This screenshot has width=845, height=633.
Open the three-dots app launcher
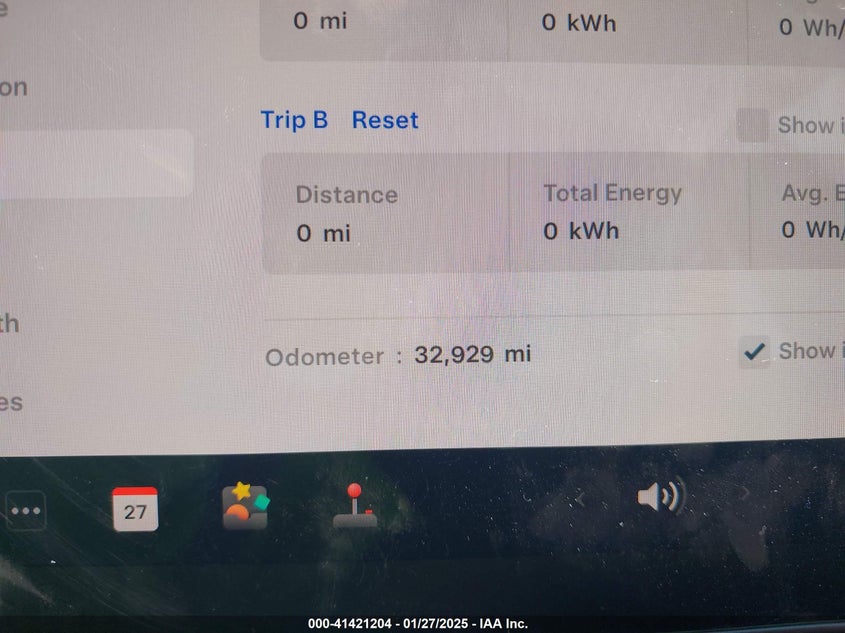tap(25, 511)
